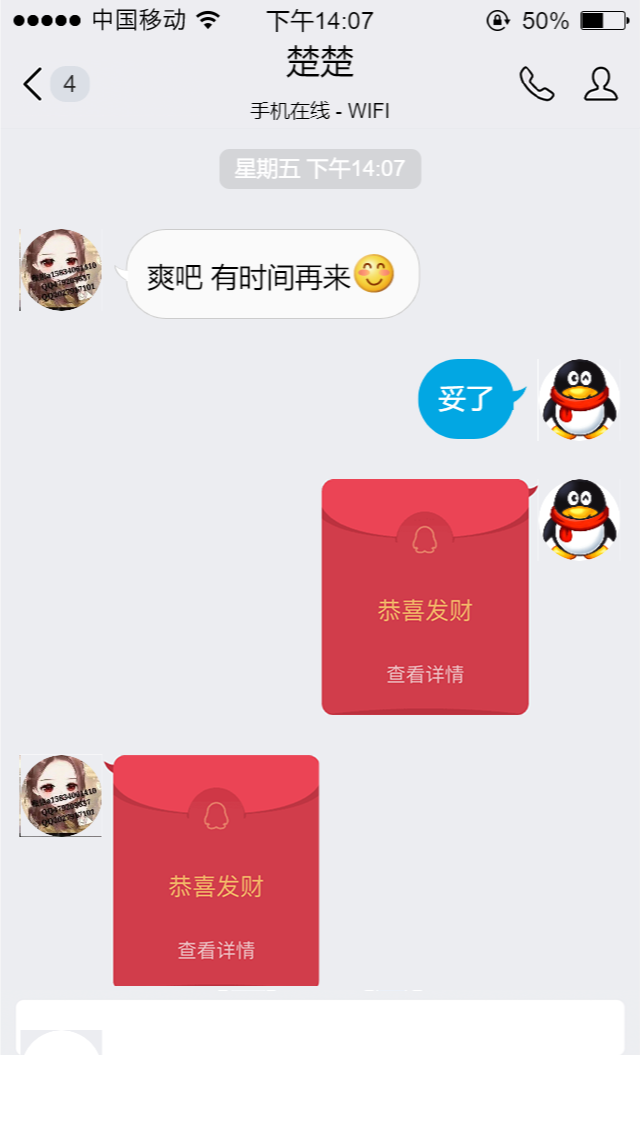Start a voice call with 楚楚

[x=536, y=84]
